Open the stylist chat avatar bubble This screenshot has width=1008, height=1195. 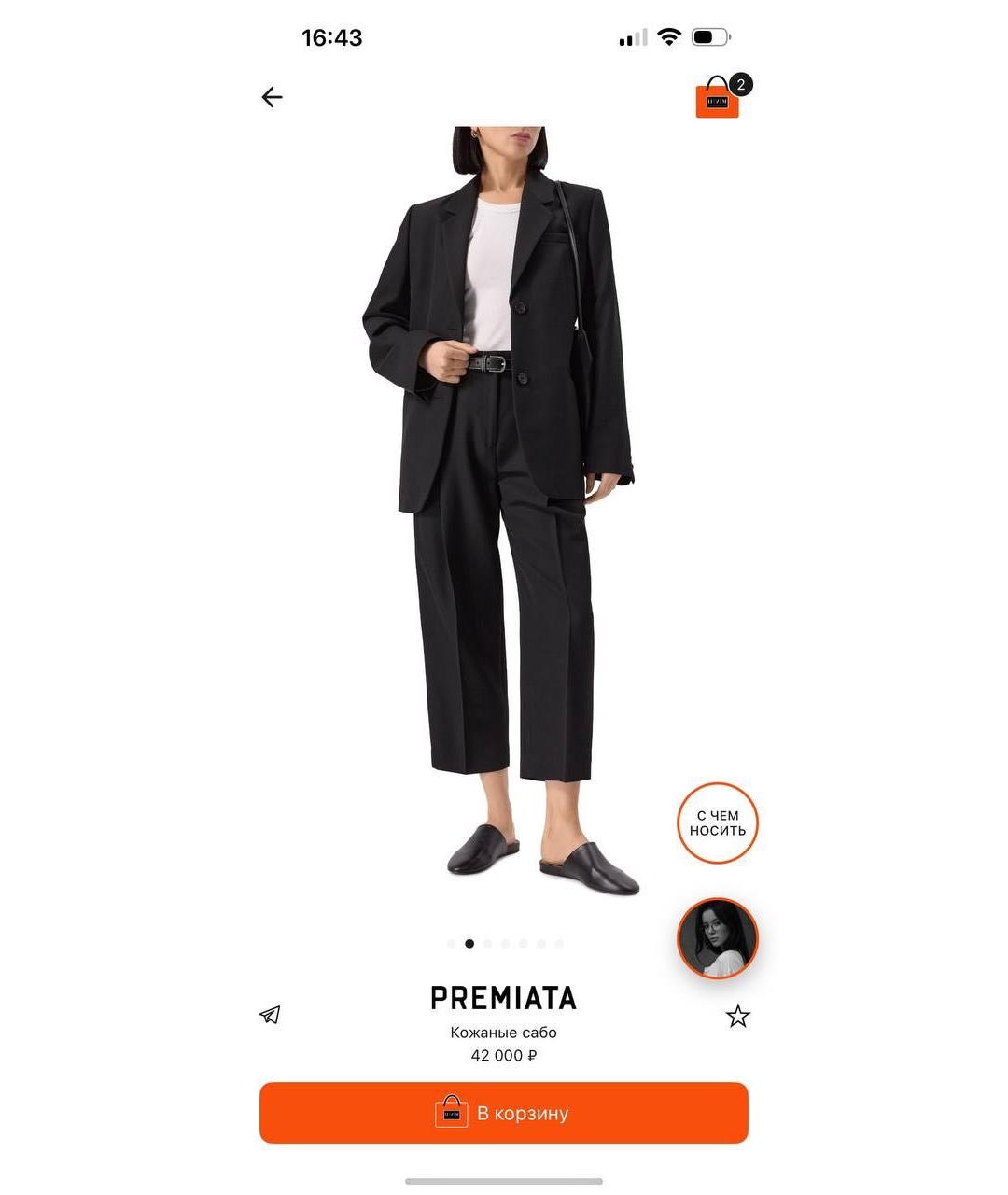coord(717,938)
